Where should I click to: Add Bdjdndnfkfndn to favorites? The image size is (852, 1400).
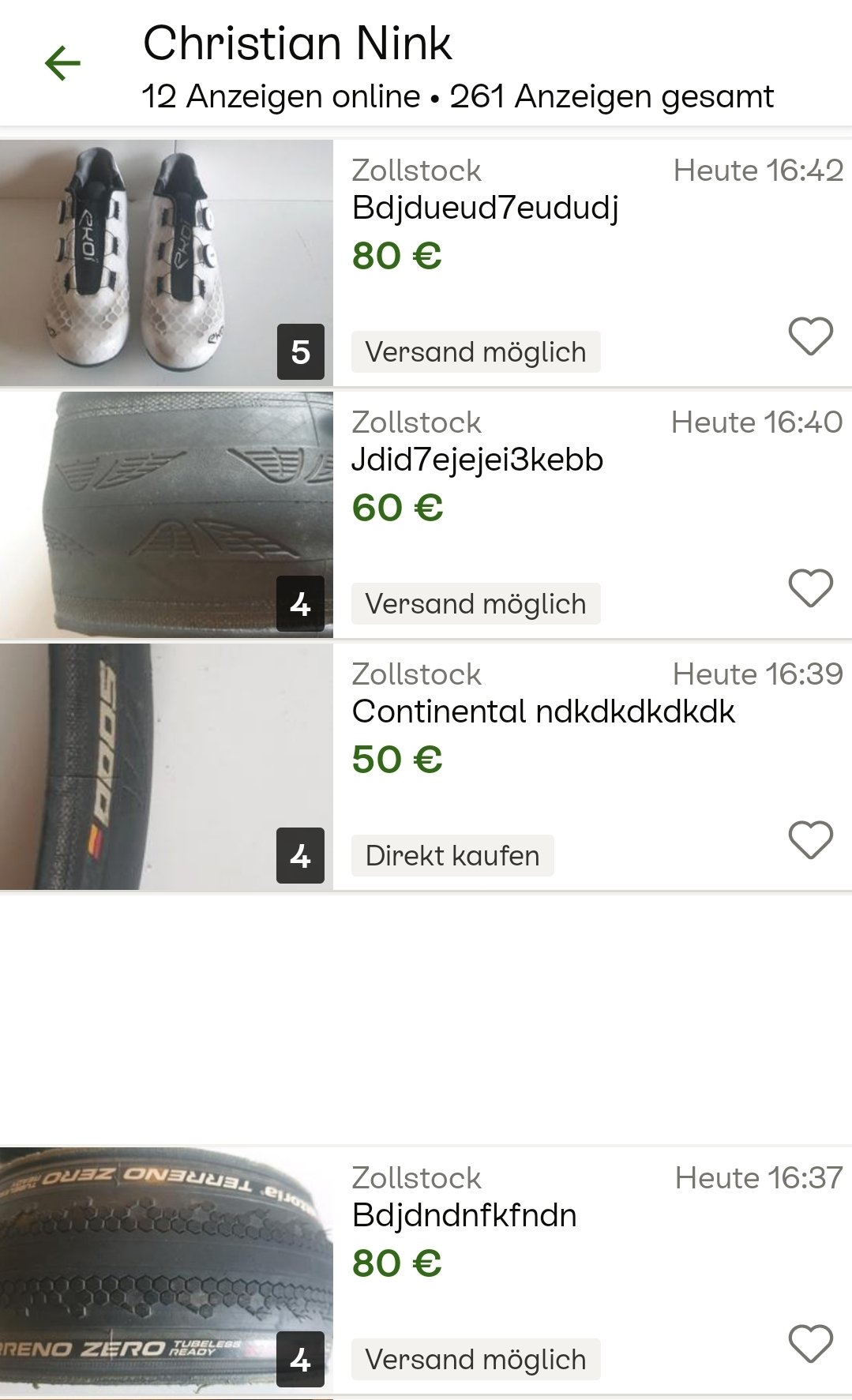pyautogui.click(x=810, y=1343)
